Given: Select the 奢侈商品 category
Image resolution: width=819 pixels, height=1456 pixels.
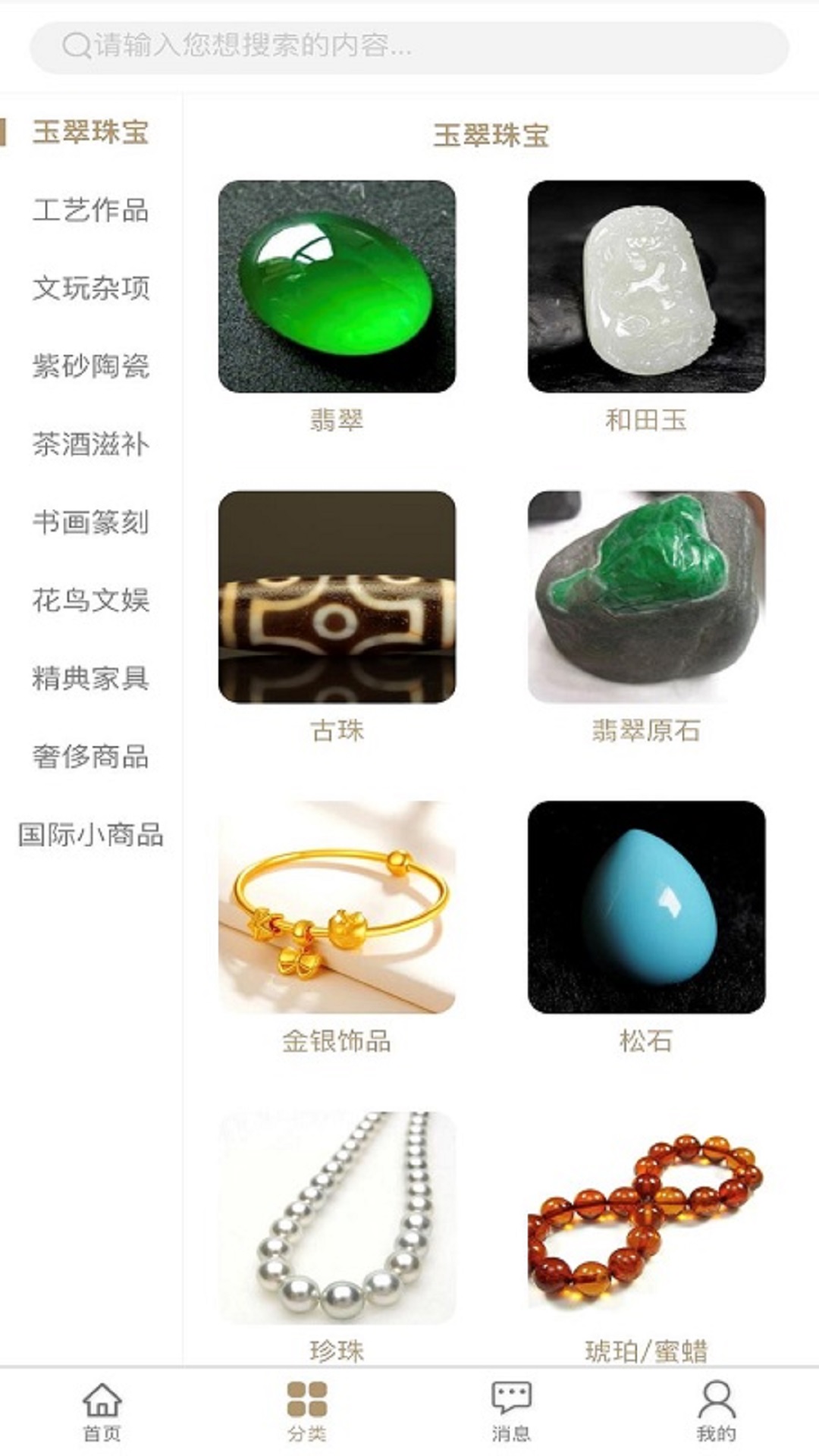Looking at the screenshot, I should point(90,757).
